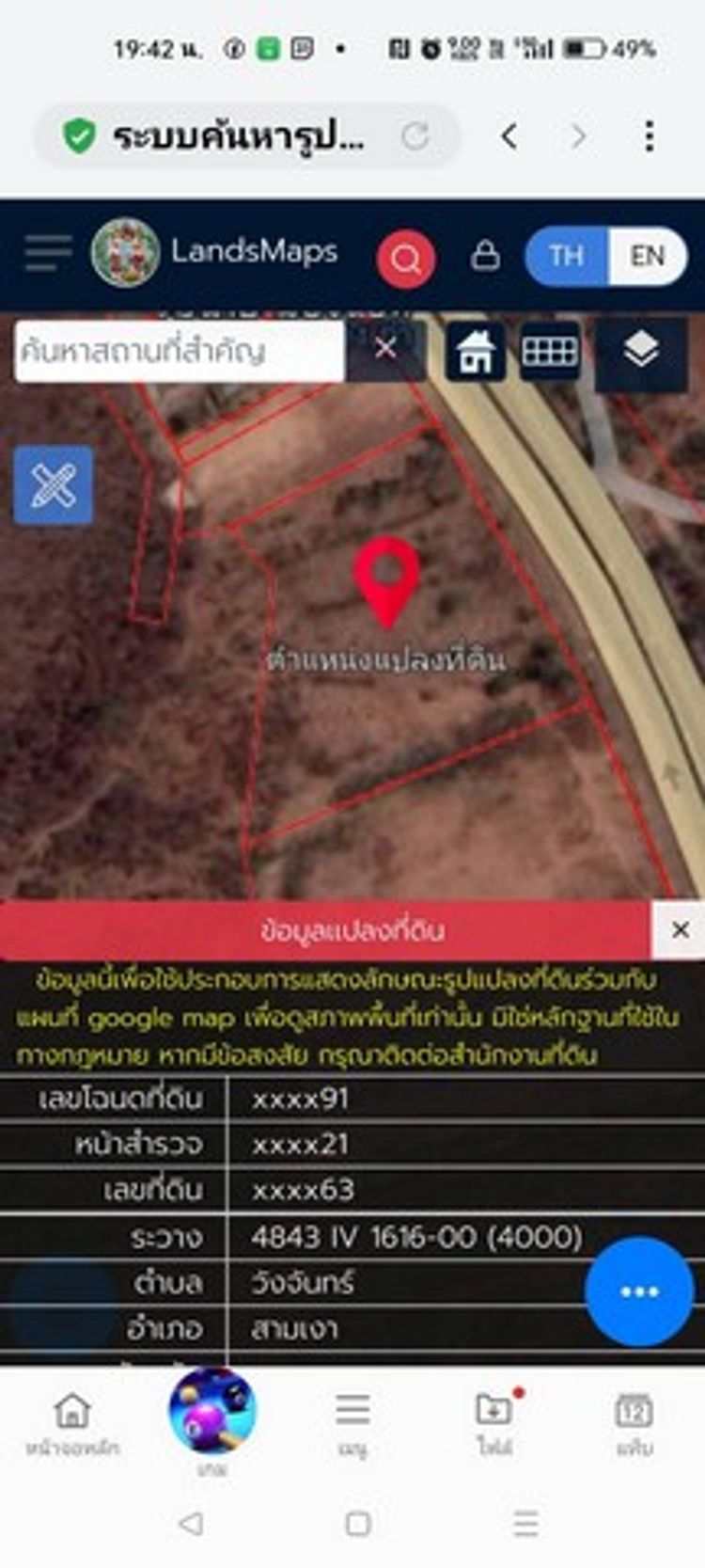Viewport: 705px width, 1568px height.
Task: Go back with the browser arrow
Action: pyautogui.click(x=509, y=137)
